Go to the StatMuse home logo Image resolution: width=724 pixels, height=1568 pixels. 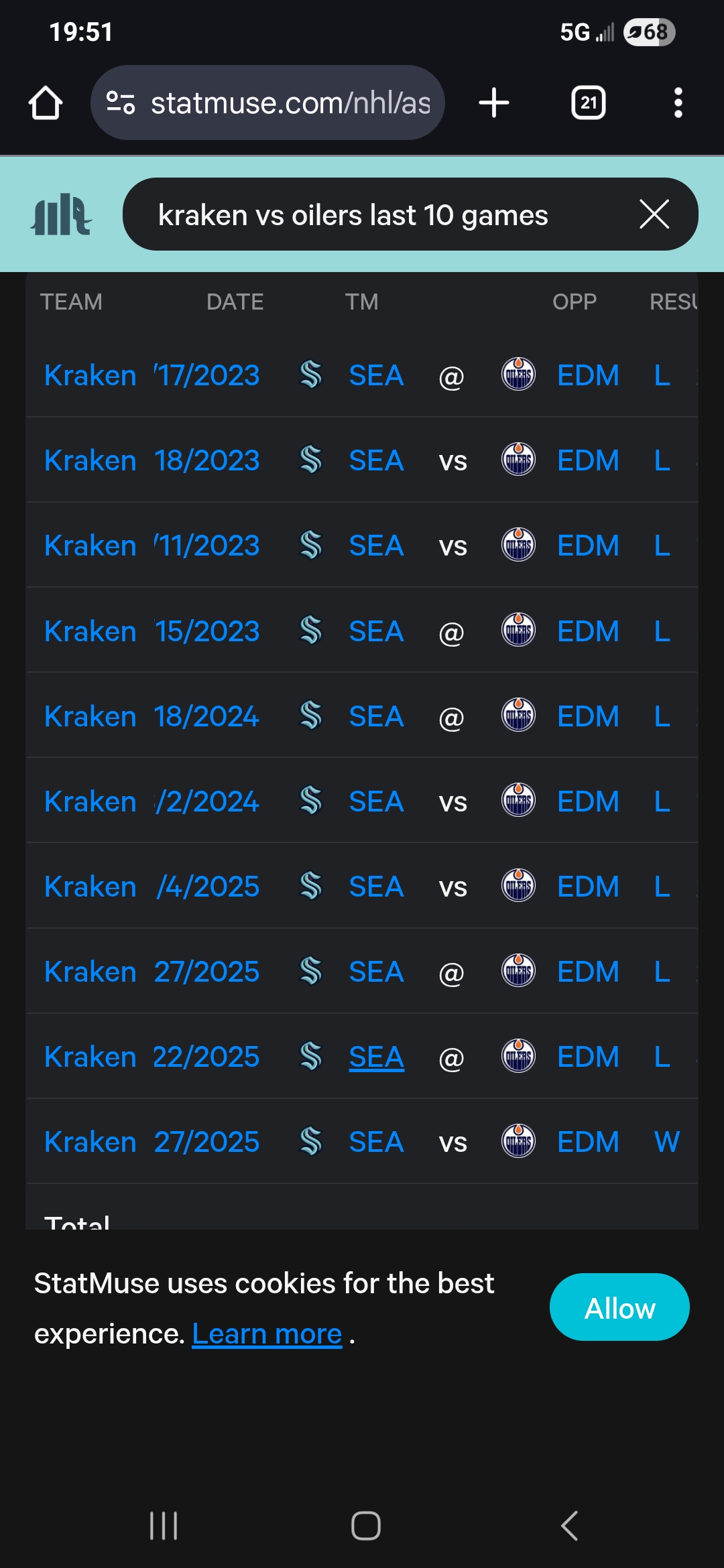(x=61, y=214)
